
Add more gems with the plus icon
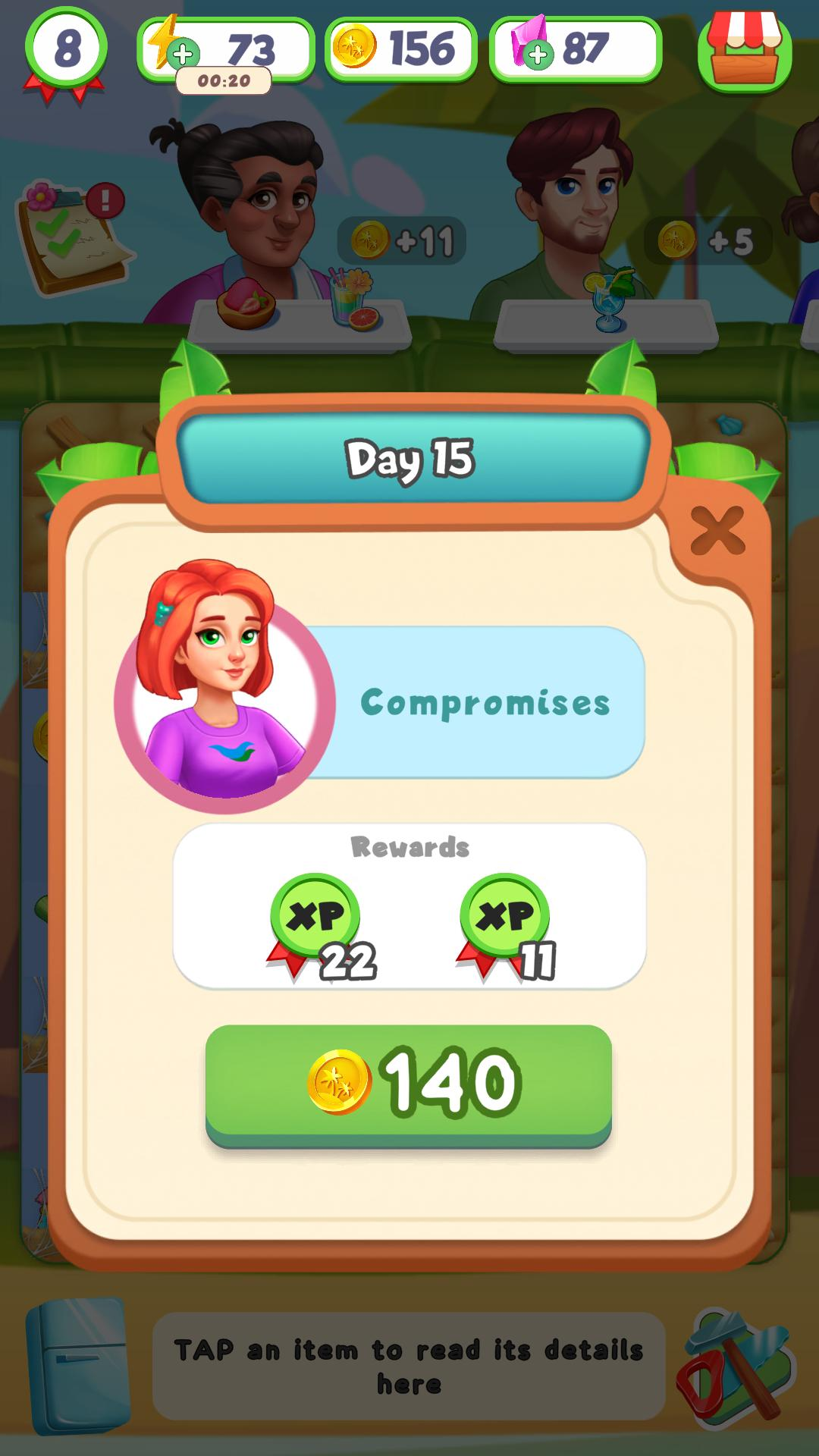(x=537, y=54)
